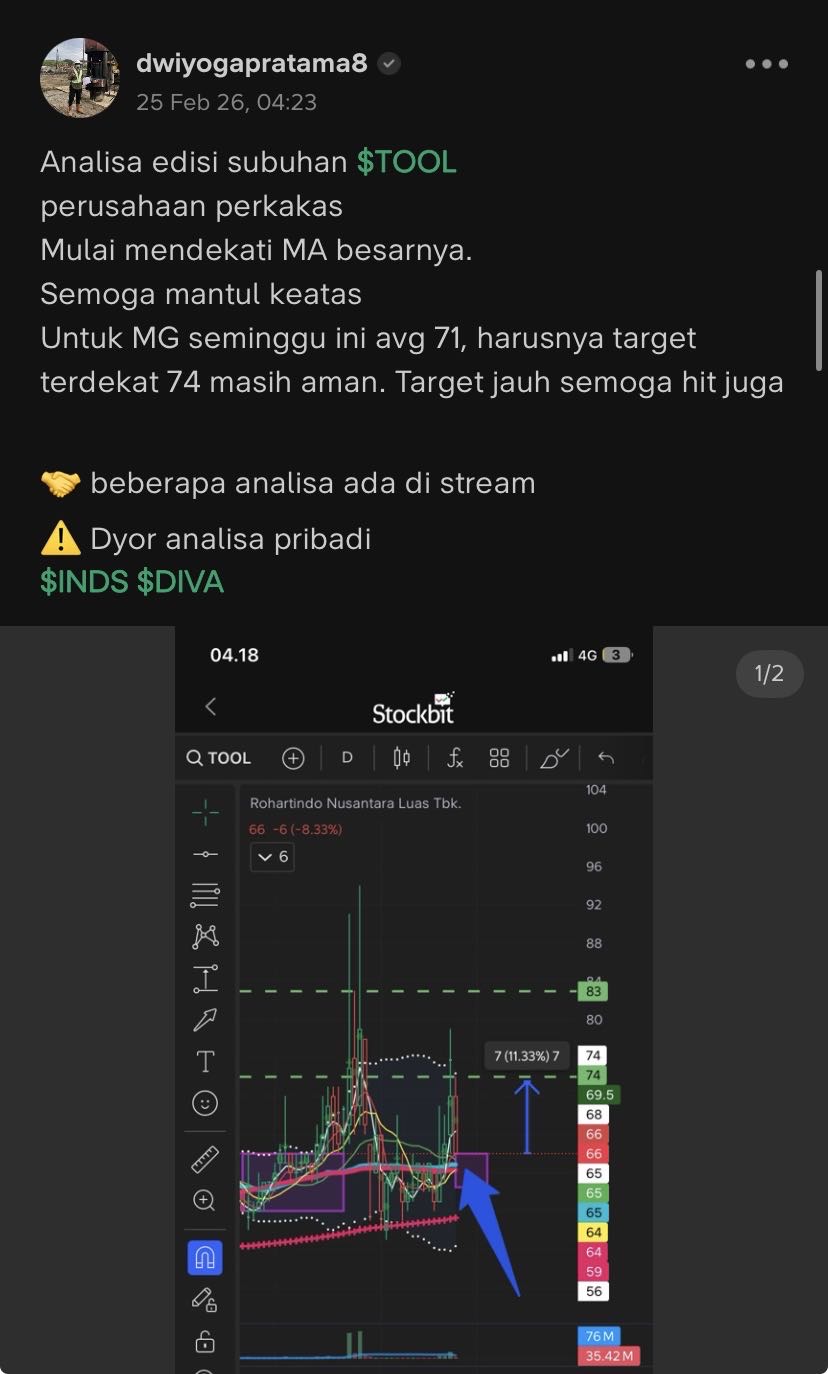Expand the chart indicators list below the price
828x1374 pixels.
(x=271, y=857)
